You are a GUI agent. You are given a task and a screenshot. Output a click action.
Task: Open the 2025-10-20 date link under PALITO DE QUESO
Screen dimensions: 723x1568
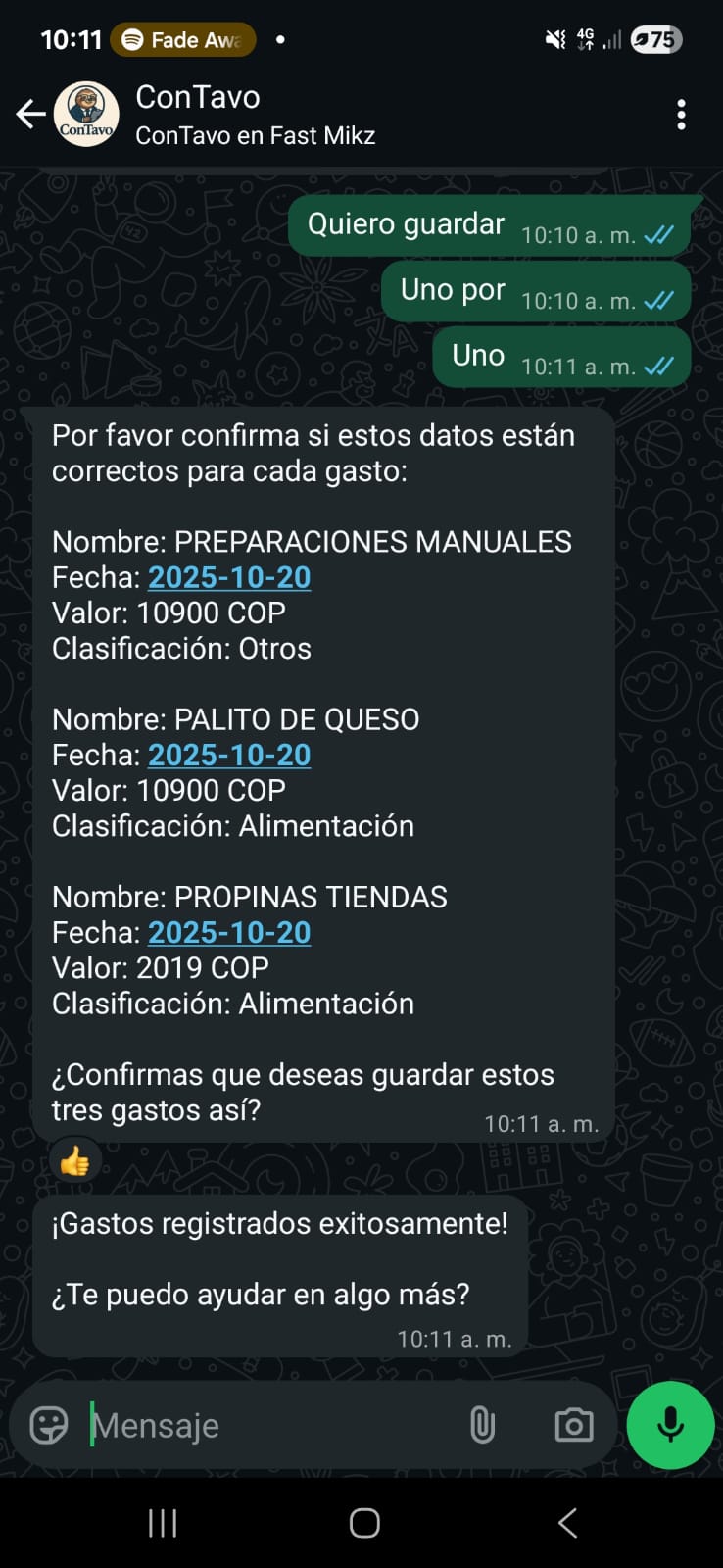coord(228,755)
